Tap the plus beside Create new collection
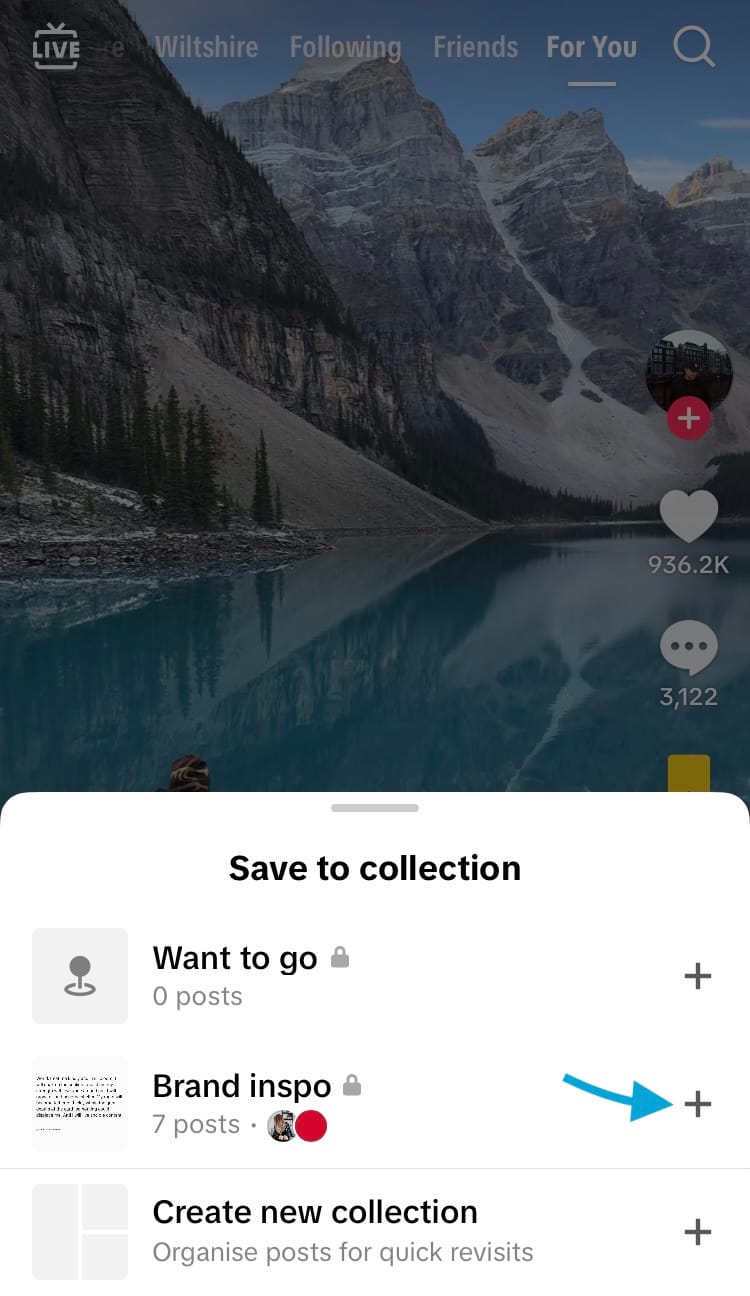The height and width of the screenshot is (1296, 750). [697, 1232]
